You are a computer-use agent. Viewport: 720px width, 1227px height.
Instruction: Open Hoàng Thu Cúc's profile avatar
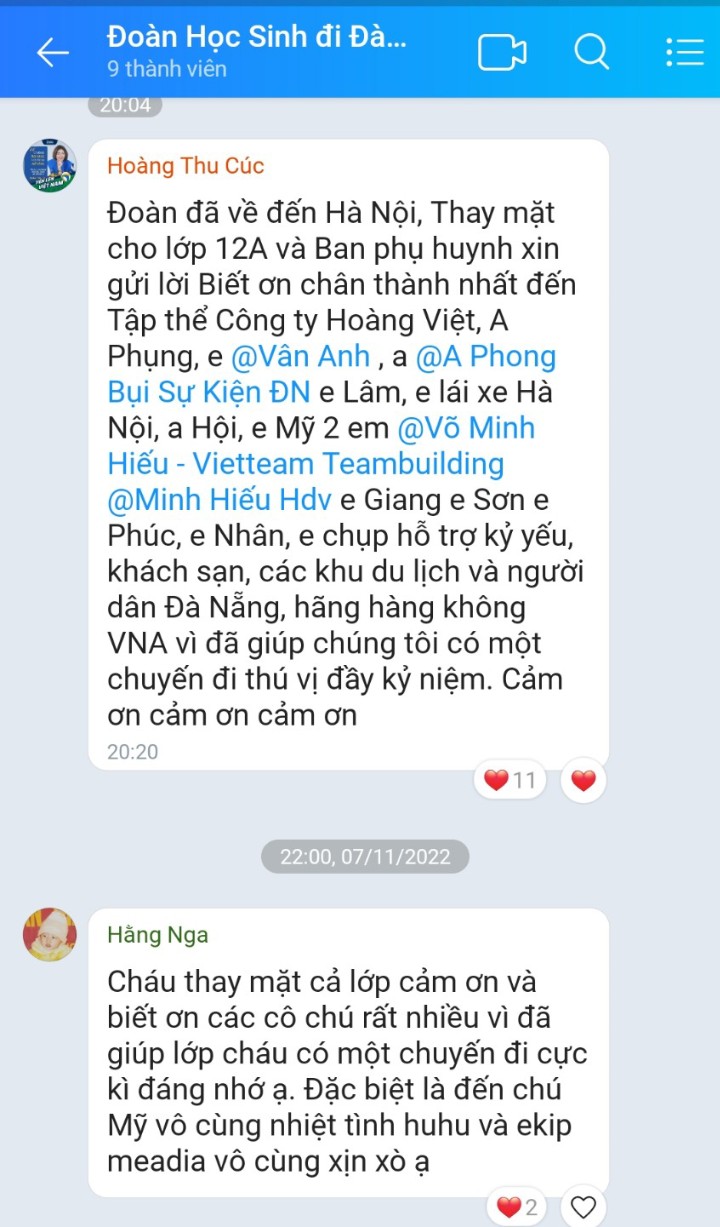tap(50, 166)
